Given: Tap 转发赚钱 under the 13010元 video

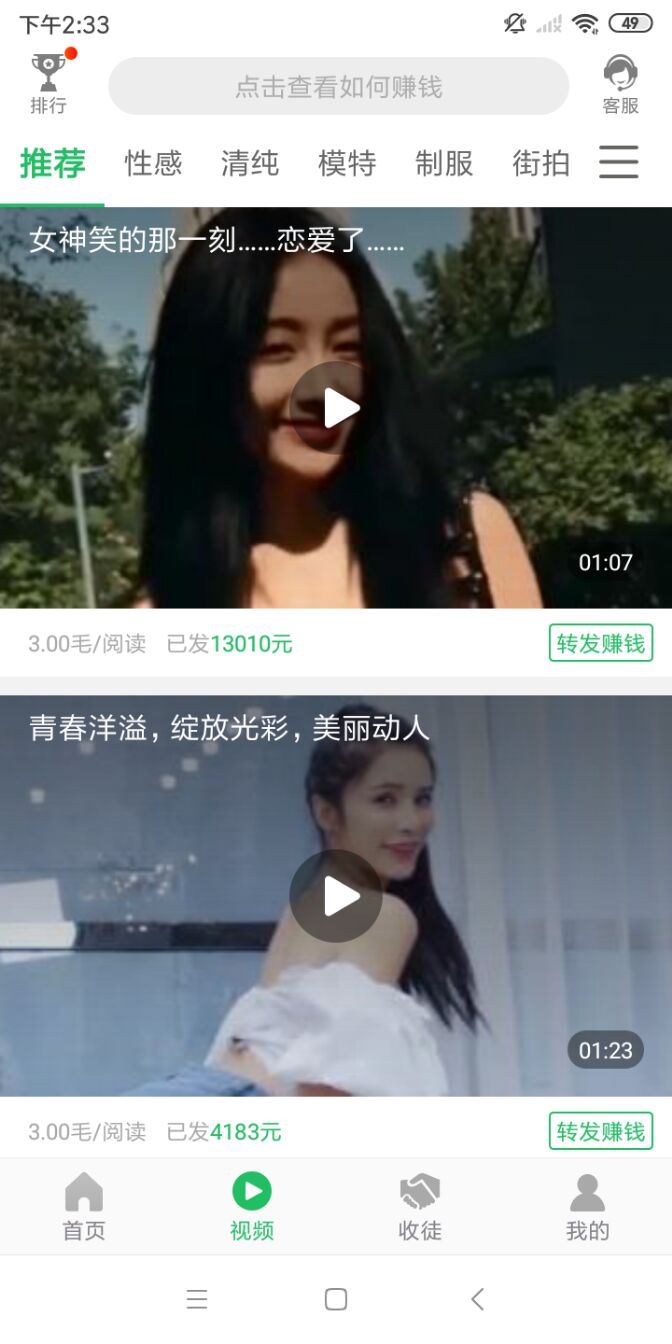Looking at the screenshot, I should [x=601, y=643].
